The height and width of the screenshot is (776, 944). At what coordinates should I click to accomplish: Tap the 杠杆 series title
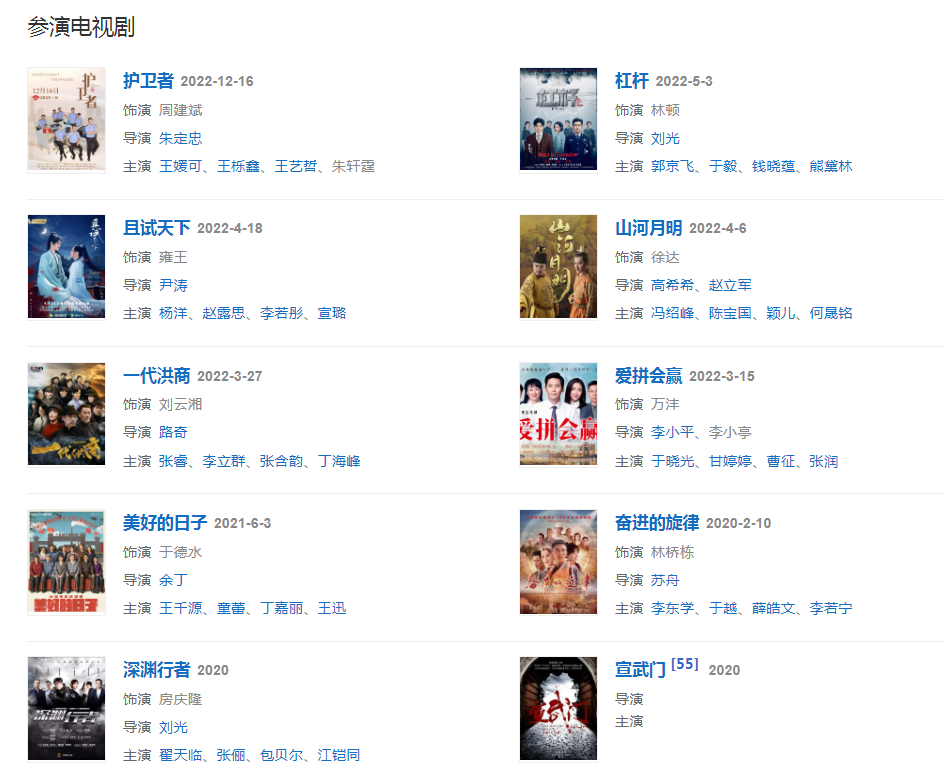[x=631, y=81]
